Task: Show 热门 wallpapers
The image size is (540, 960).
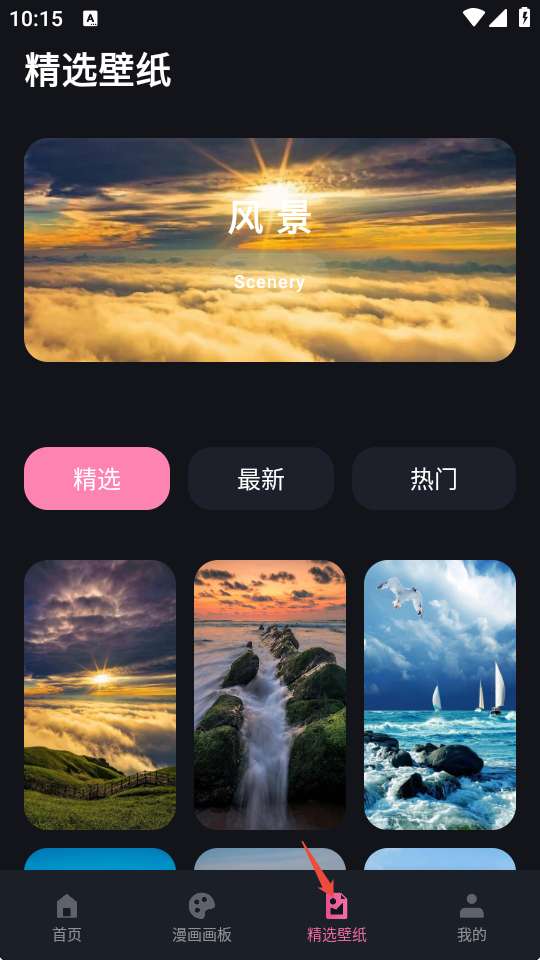Action: (x=434, y=478)
